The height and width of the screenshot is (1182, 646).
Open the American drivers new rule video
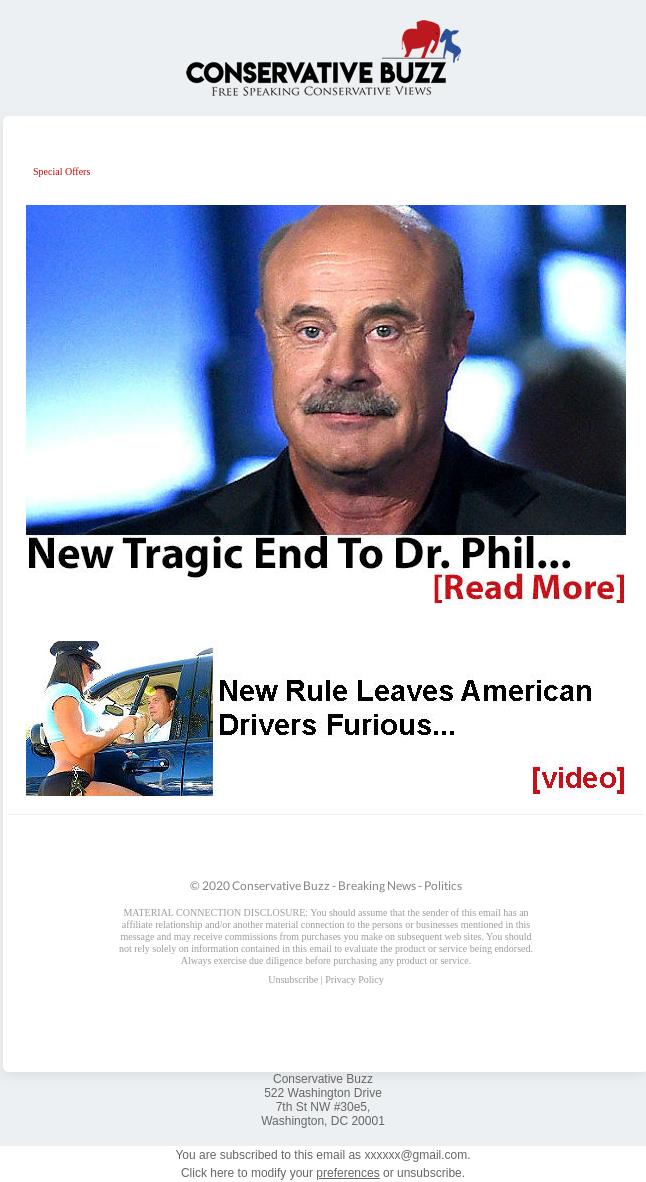(x=325, y=718)
